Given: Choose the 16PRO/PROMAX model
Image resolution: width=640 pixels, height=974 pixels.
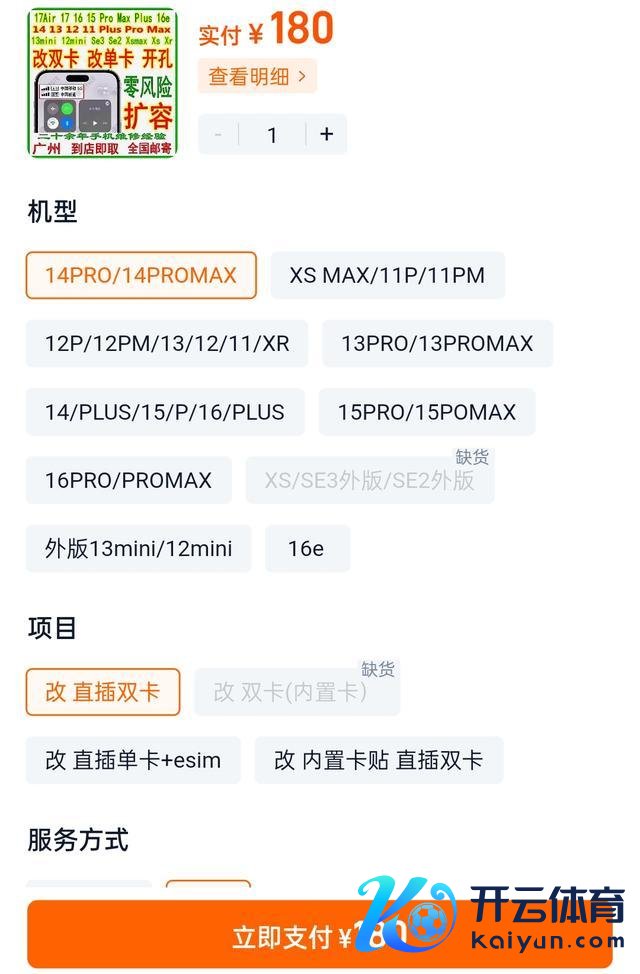Looking at the screenshot, I should [x=129, y=480].
